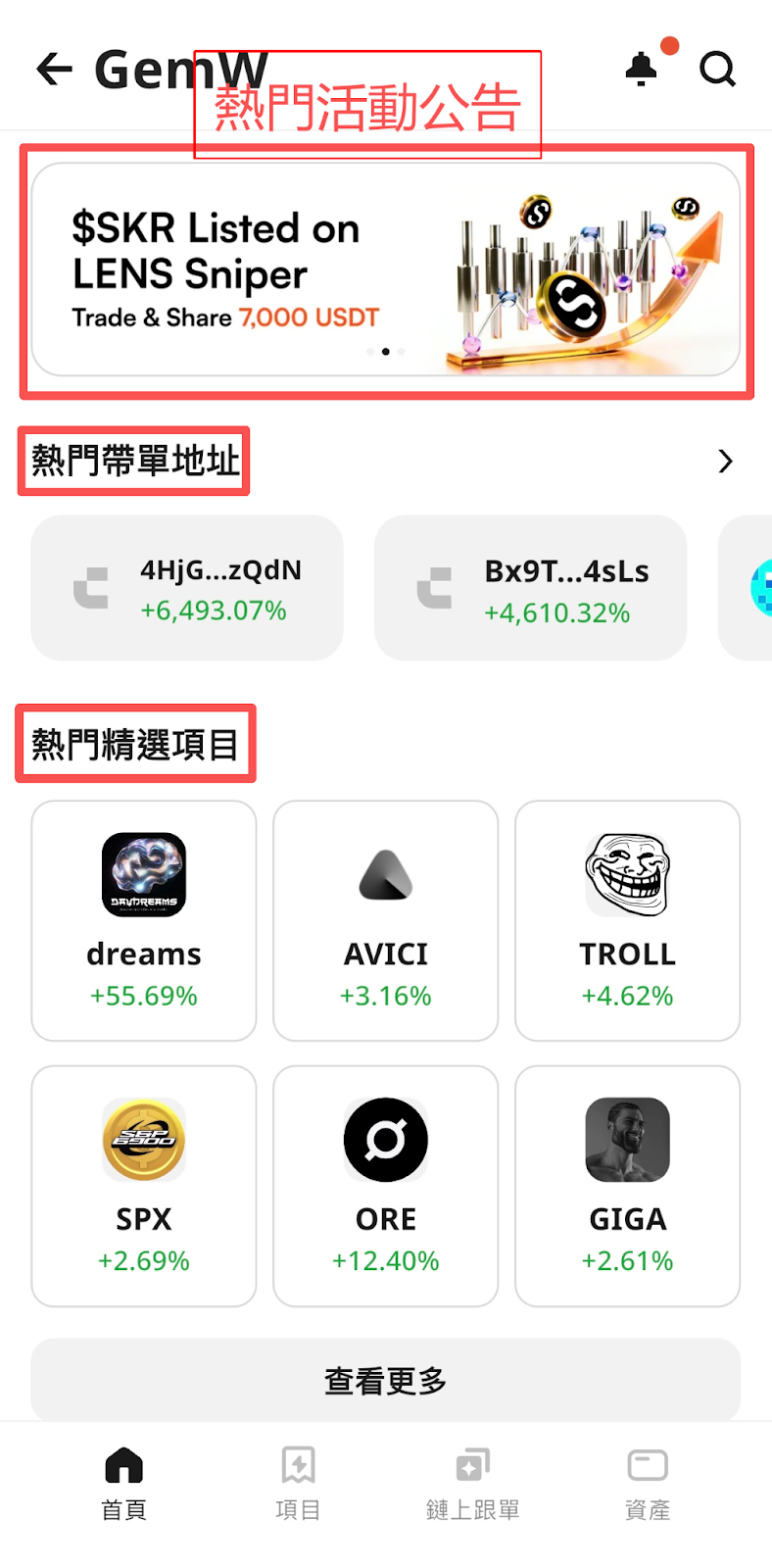
Task: Open the AVICI project card
Action: (385, 920)
